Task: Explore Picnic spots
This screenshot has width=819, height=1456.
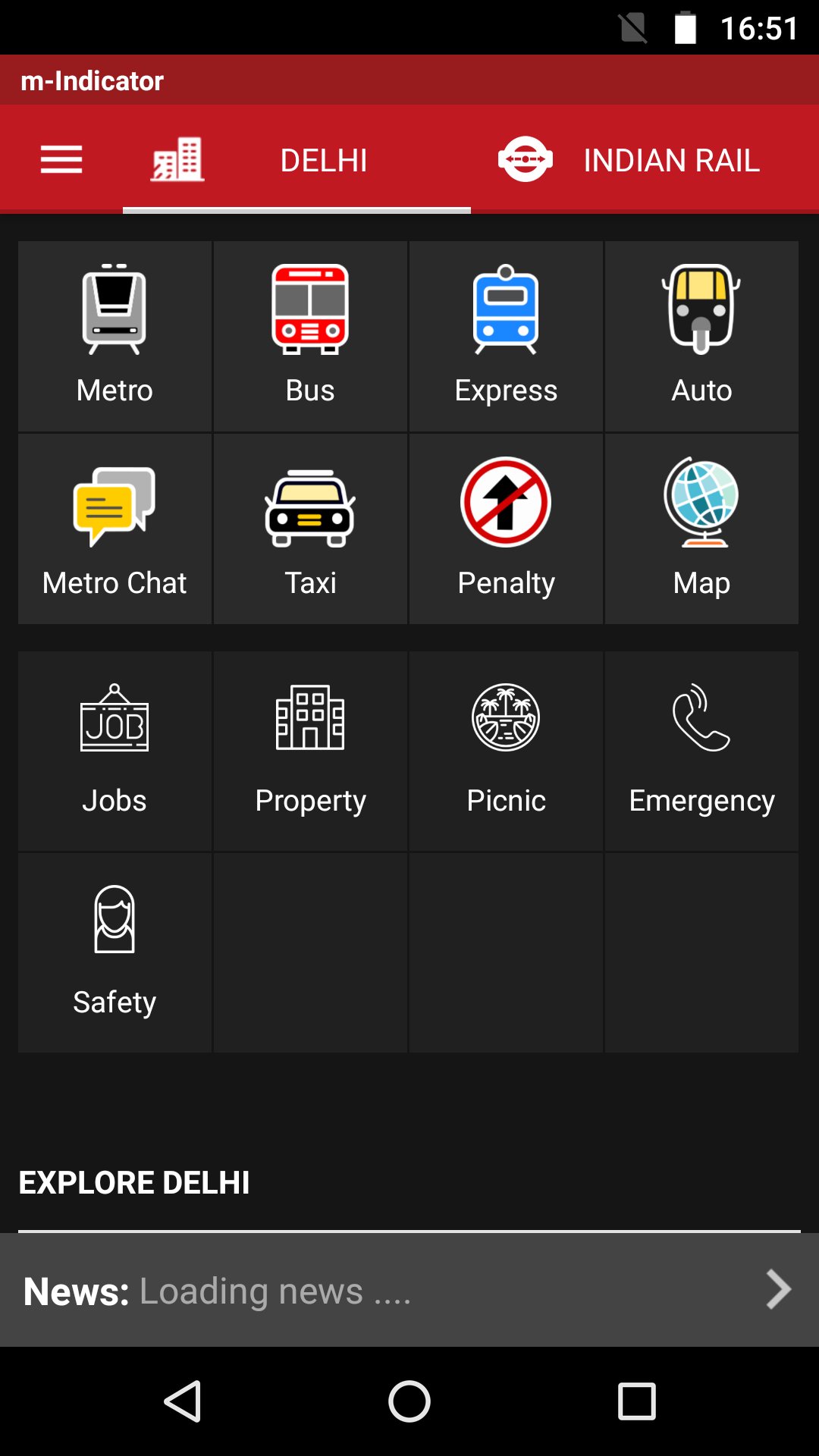Action: tap(506, 751)
